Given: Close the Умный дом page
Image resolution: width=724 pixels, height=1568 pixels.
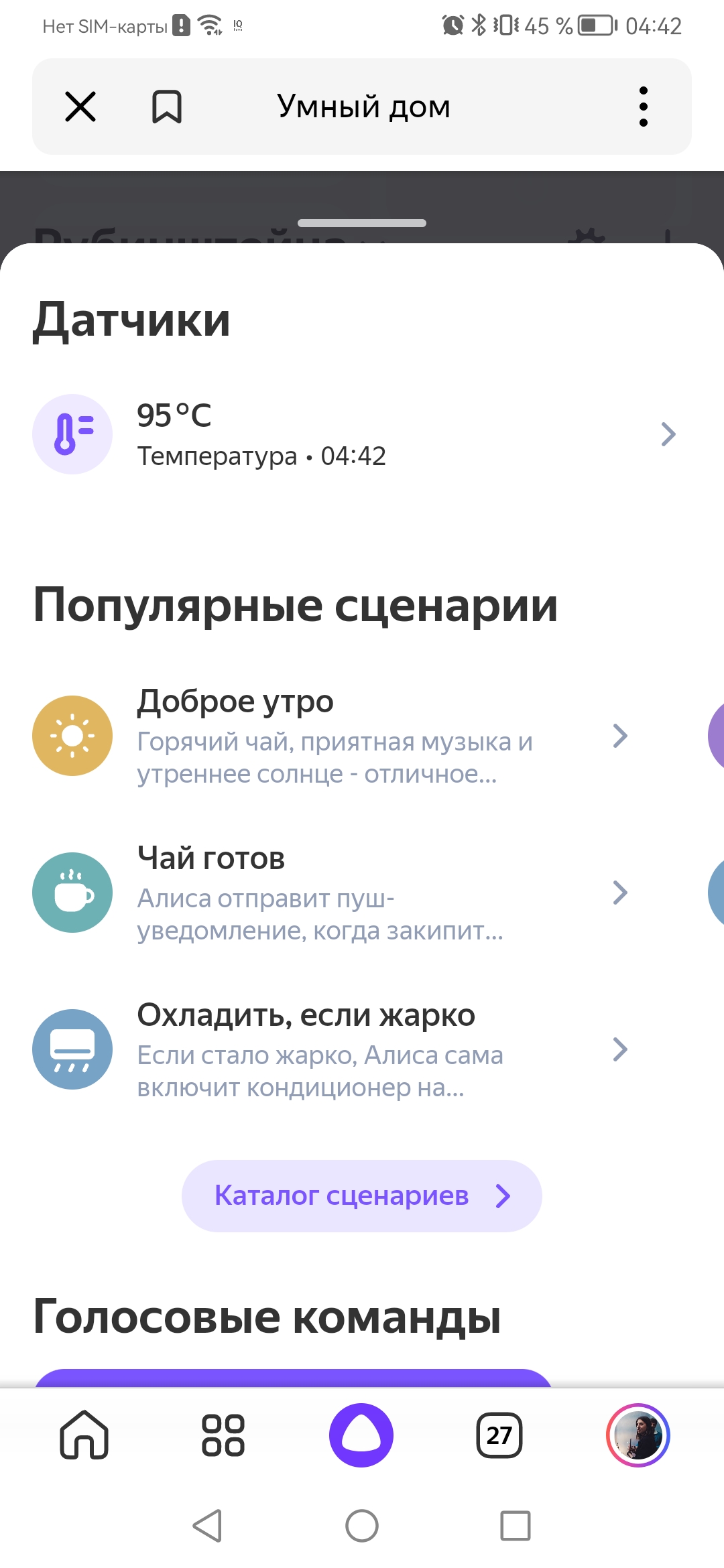Looking at the screenshot, I should pos(80,107).
